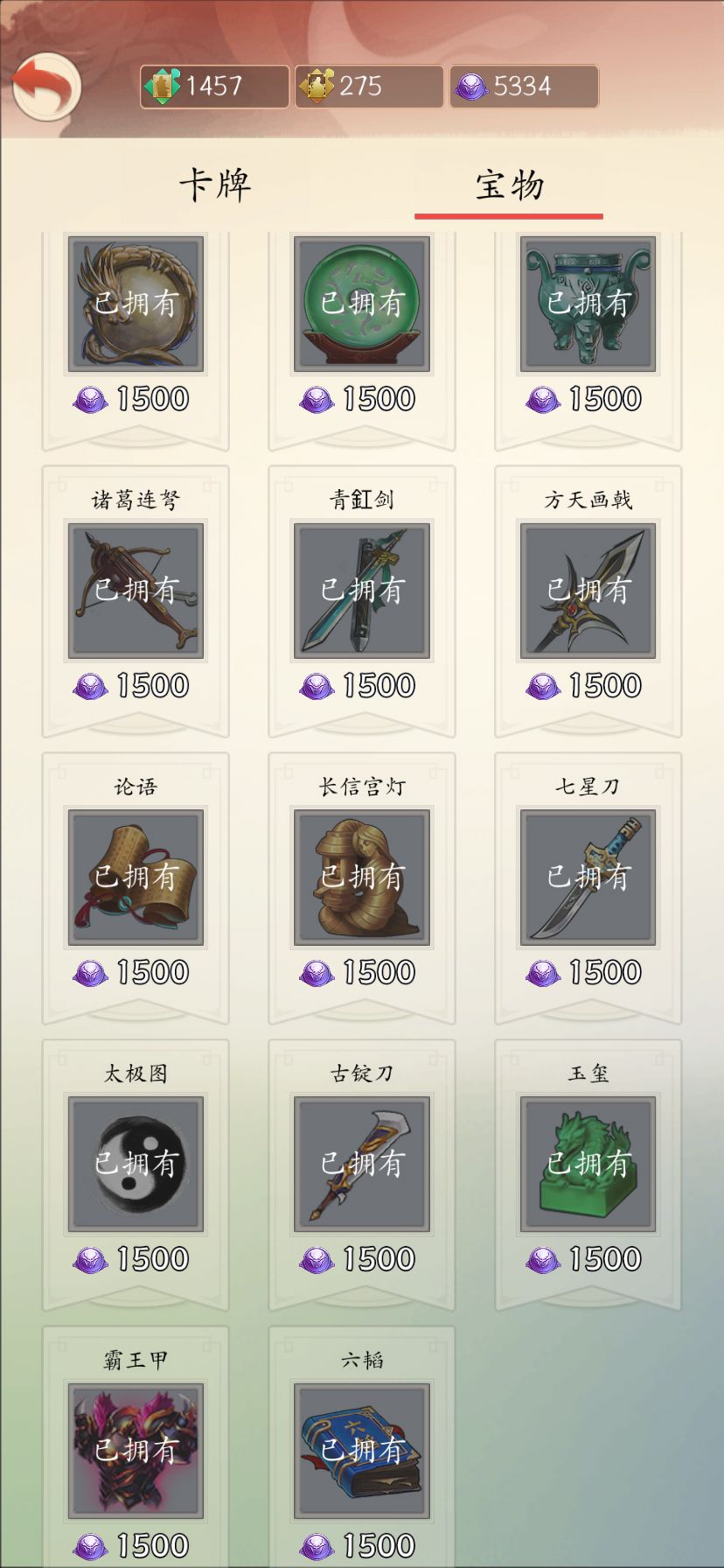724x1568 pixels.
Task: Select the 青釭剑 sword treasure
Action: pos(361,591)
